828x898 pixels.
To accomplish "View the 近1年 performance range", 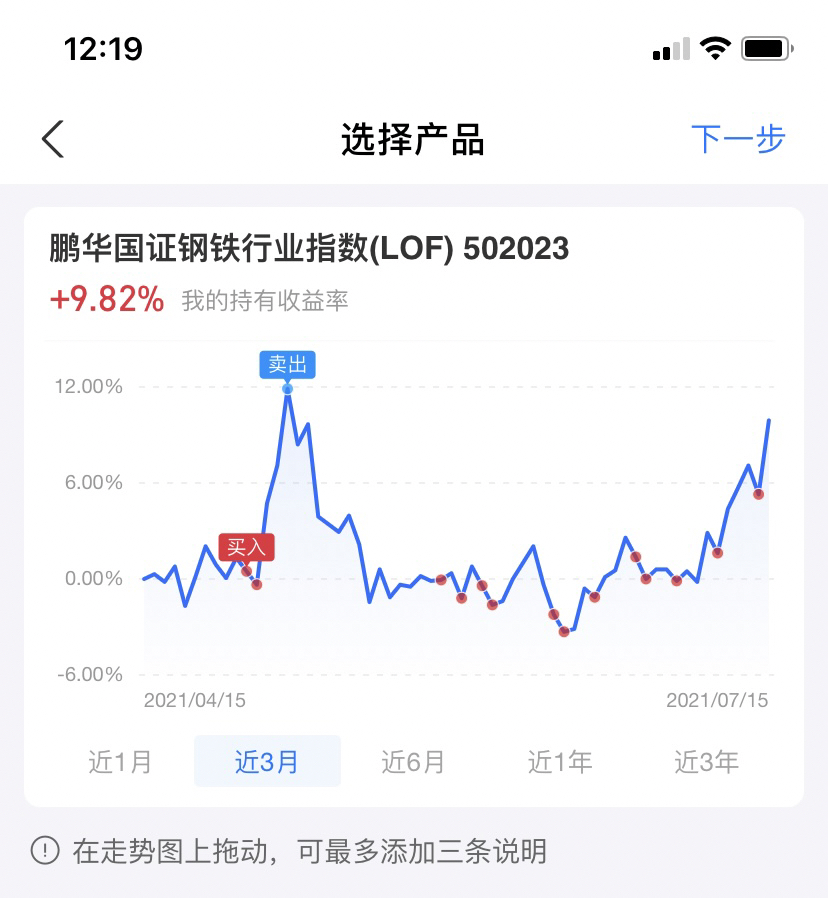I will click(x=560, y=762).
